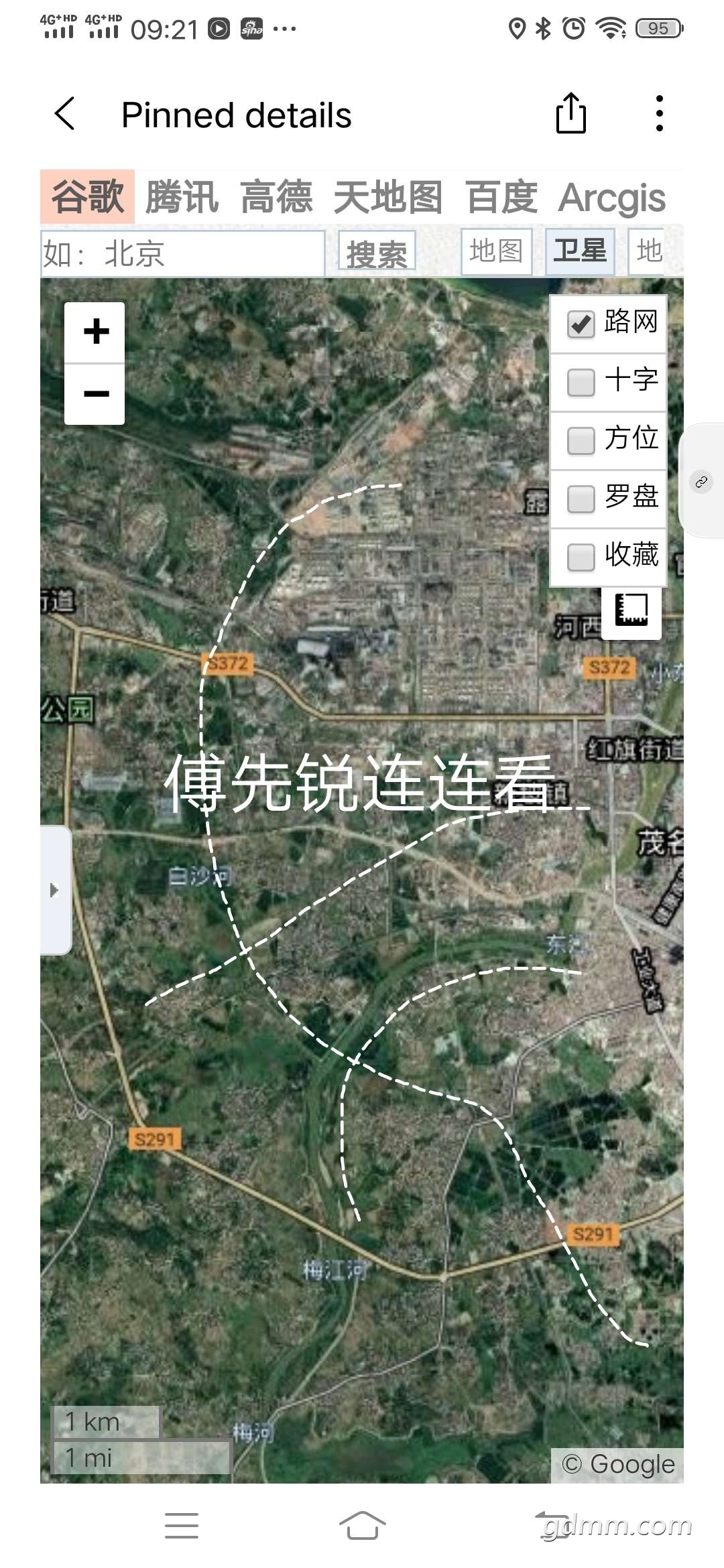Switch to the 百度 map source
This screenshot has height=1568, width=724.
point(501,197)
